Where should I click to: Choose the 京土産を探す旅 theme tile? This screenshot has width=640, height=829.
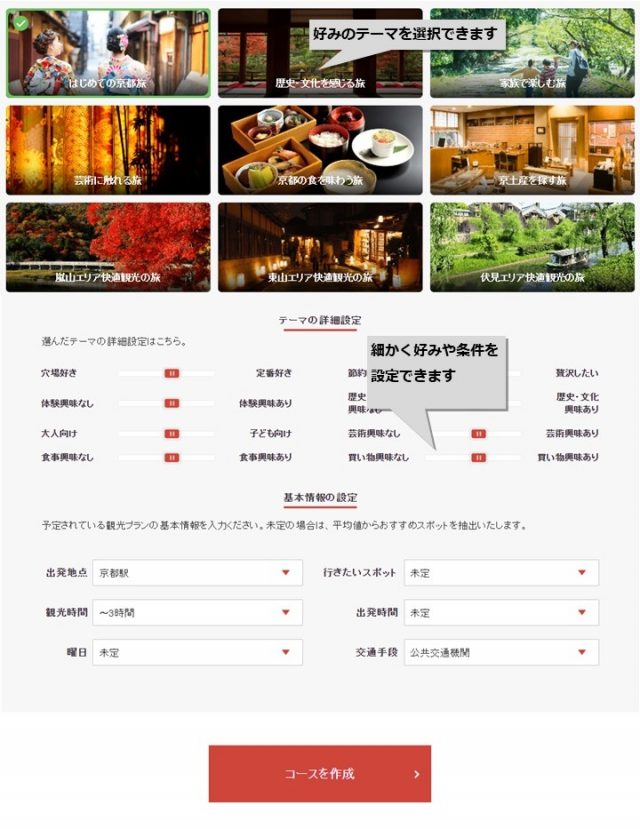tap(534, 150)
